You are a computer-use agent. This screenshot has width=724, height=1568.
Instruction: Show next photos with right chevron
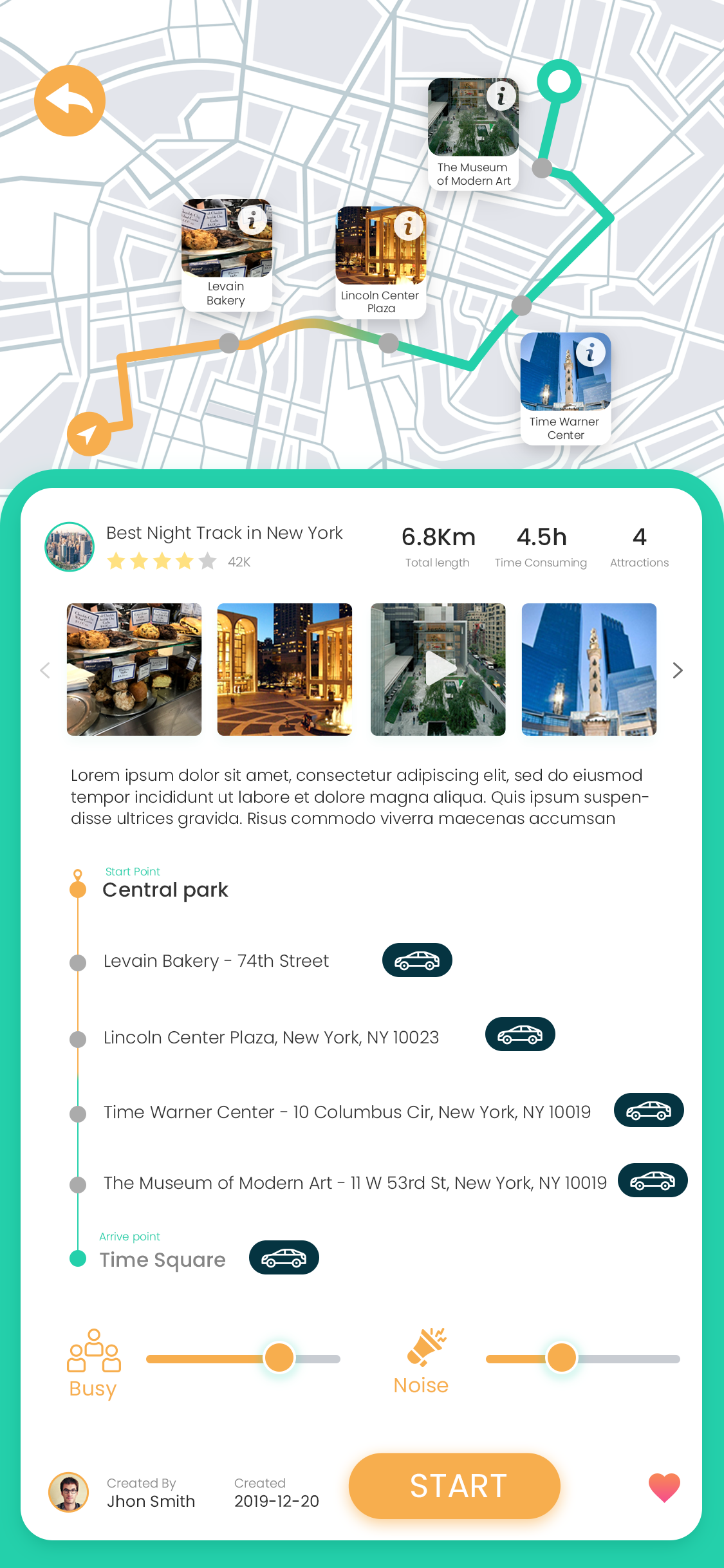point(677,671)
